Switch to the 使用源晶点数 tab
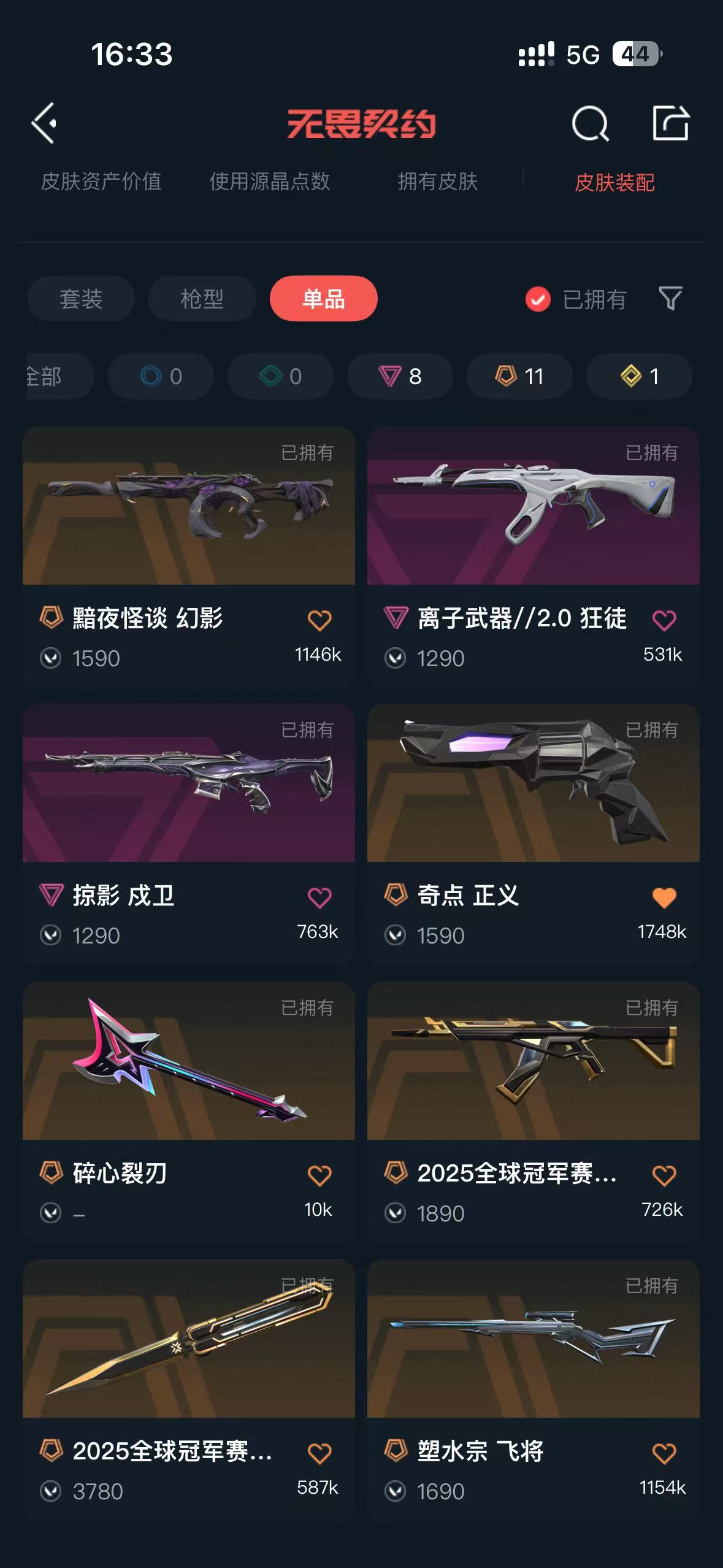The height and width of the screenshot is (1568, 723). (270, 182)
